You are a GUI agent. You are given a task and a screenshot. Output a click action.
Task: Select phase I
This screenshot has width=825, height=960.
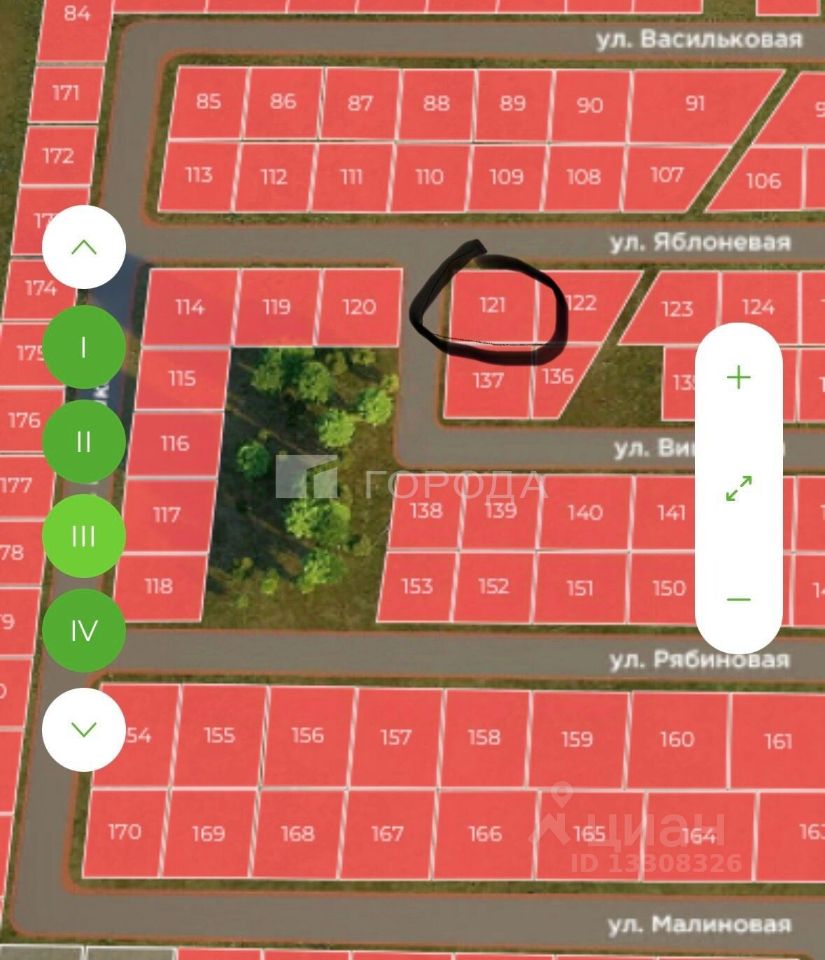tap(84, 347)
